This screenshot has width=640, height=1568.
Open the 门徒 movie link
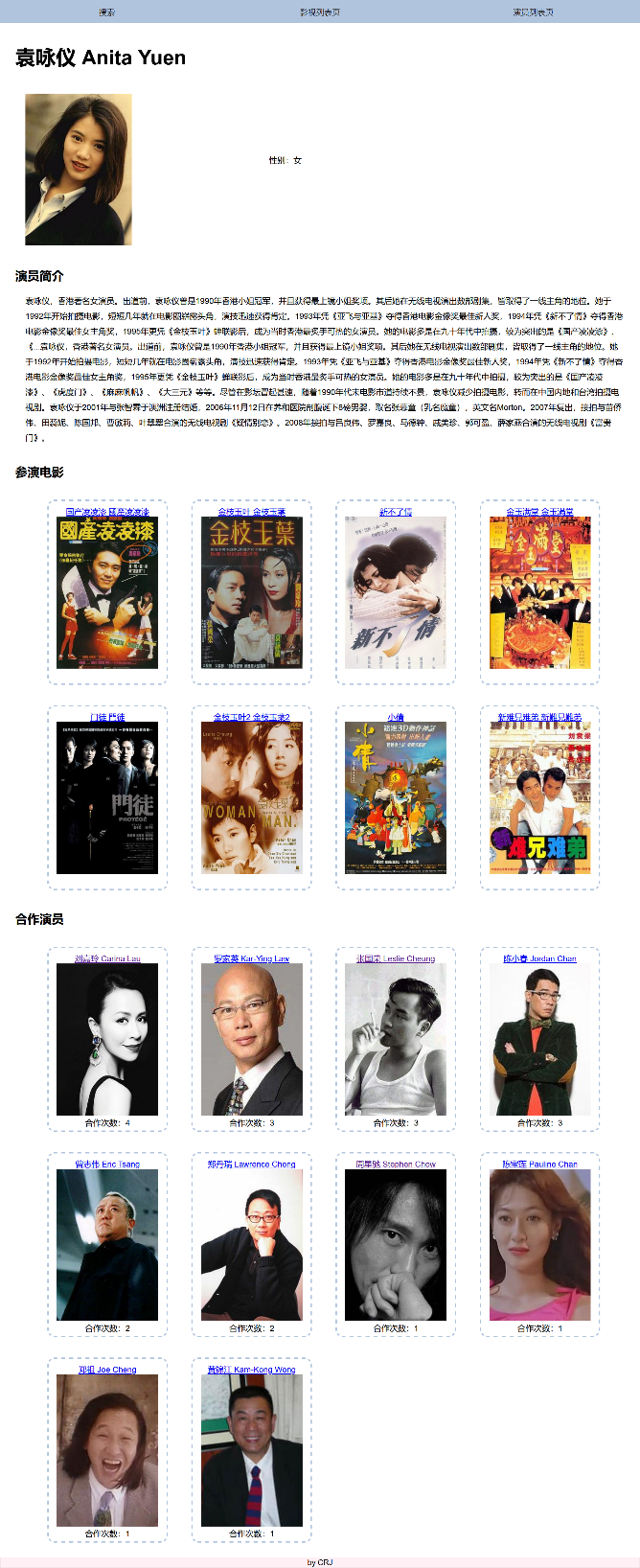tap(107, 717)
